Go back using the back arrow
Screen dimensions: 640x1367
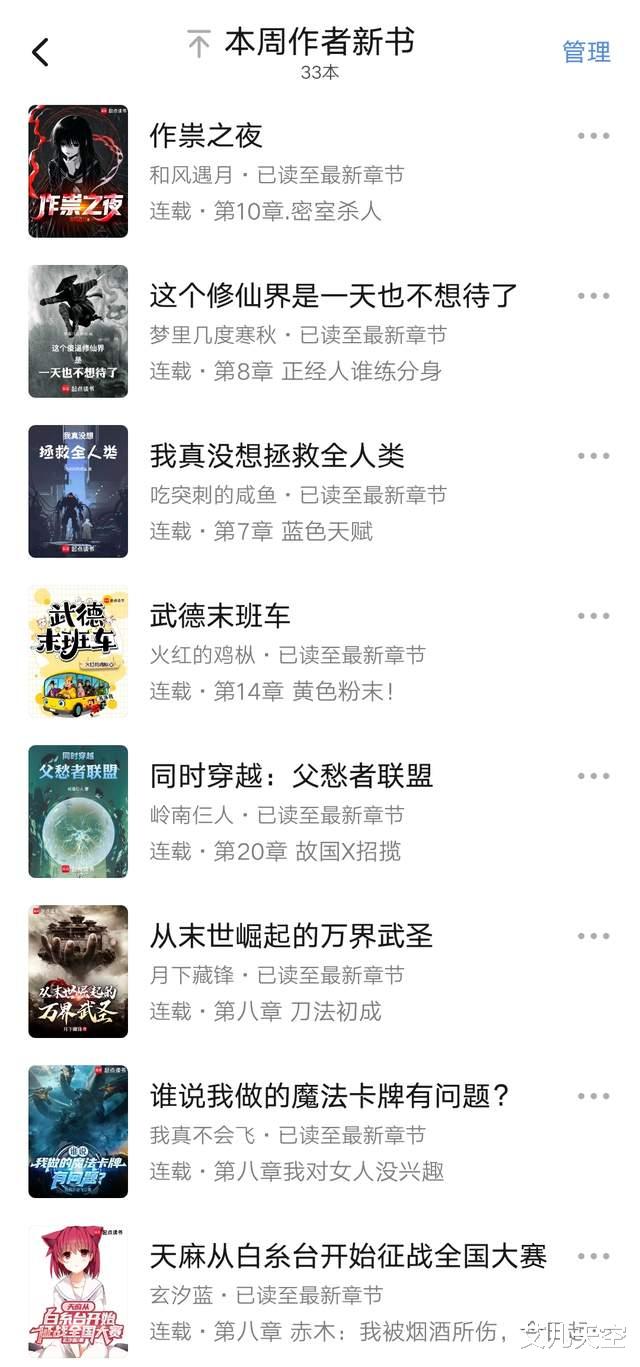click(x=41, y=52)
